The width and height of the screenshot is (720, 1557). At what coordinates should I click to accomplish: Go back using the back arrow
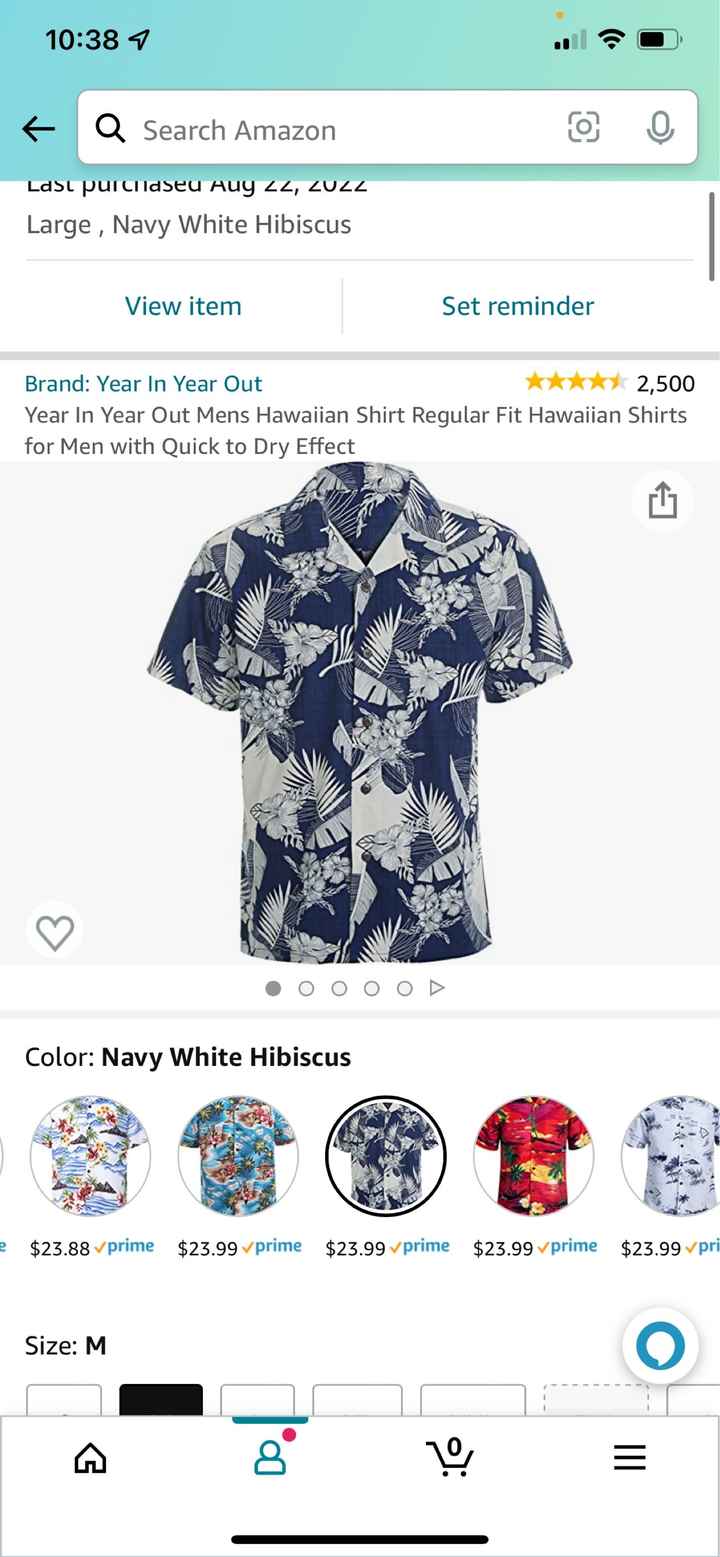37,128
